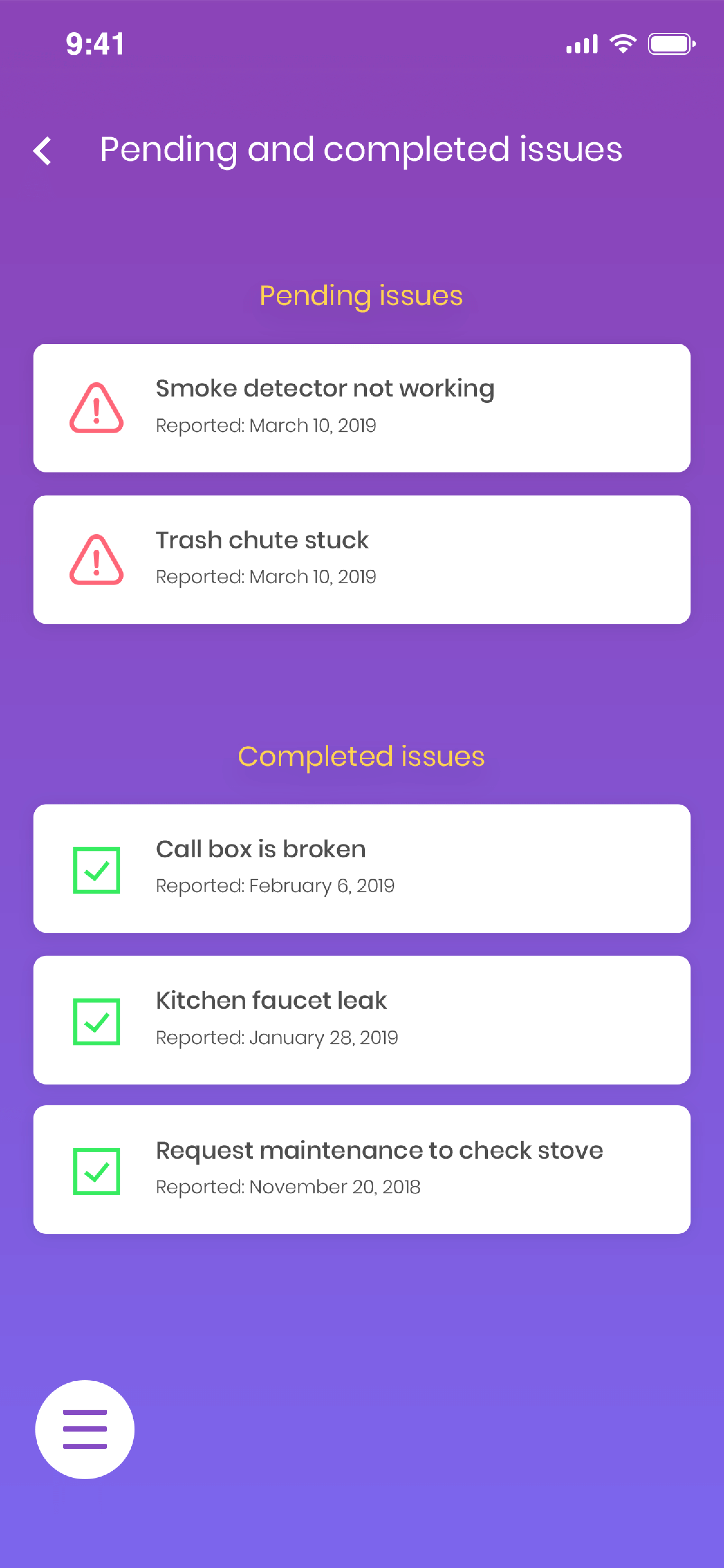Open Request maintenance to check stove
724x1568 pixels.
[361, 1170]
